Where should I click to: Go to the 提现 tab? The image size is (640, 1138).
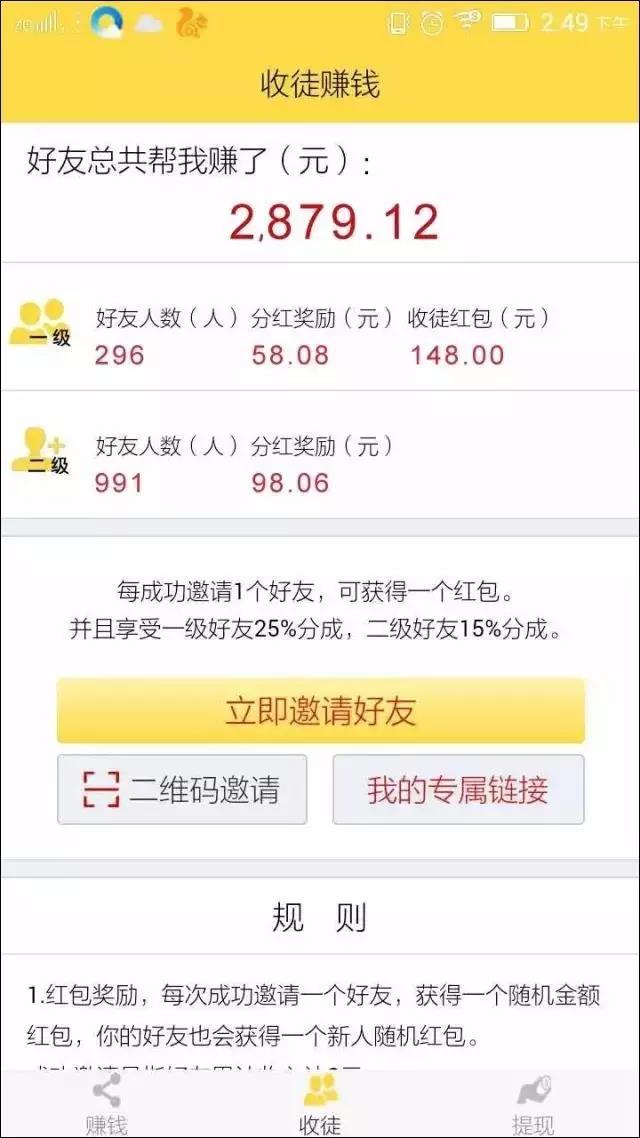pyautogui.click(x=533, y=1104)
